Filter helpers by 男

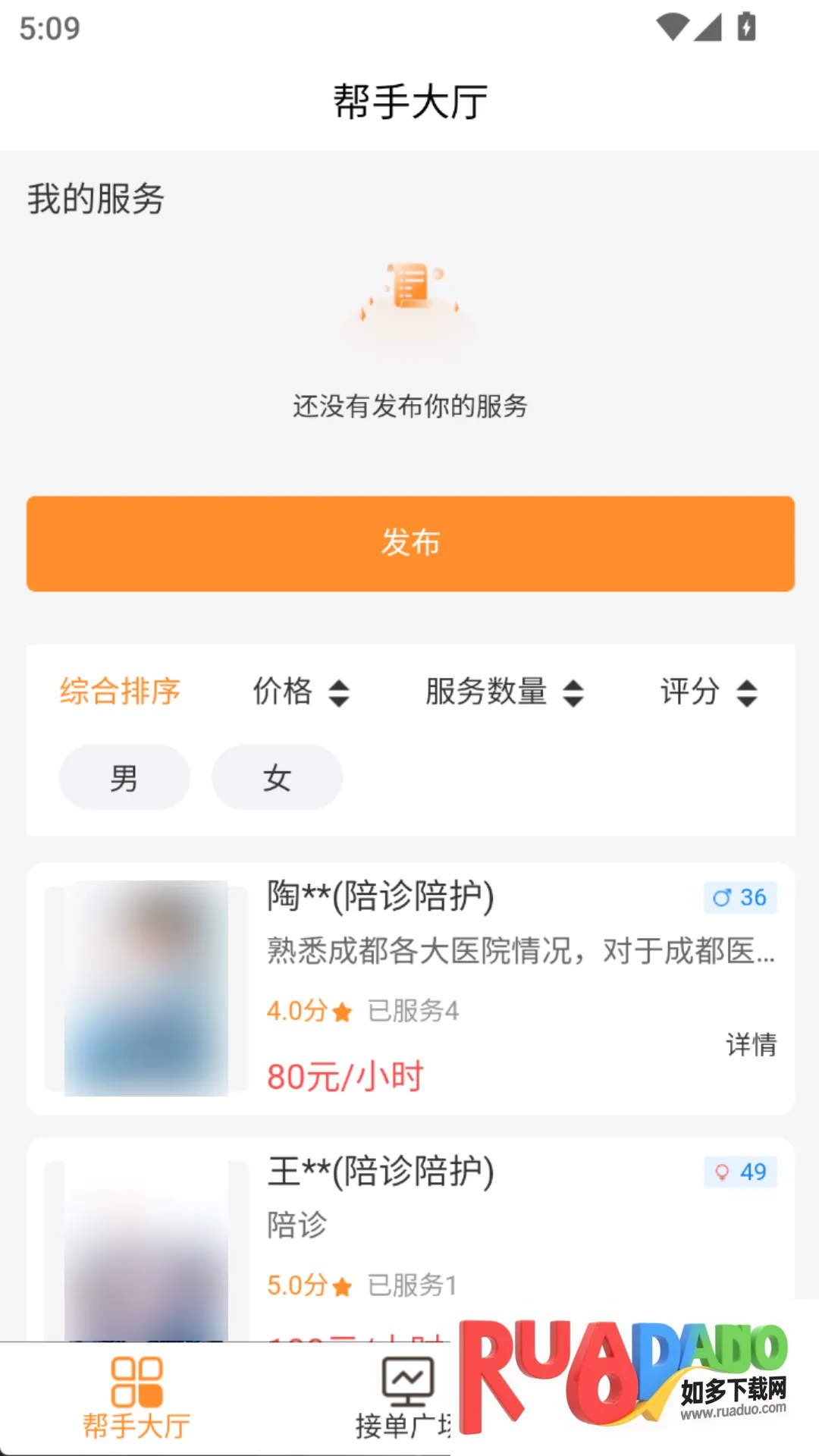coord(124,778)
